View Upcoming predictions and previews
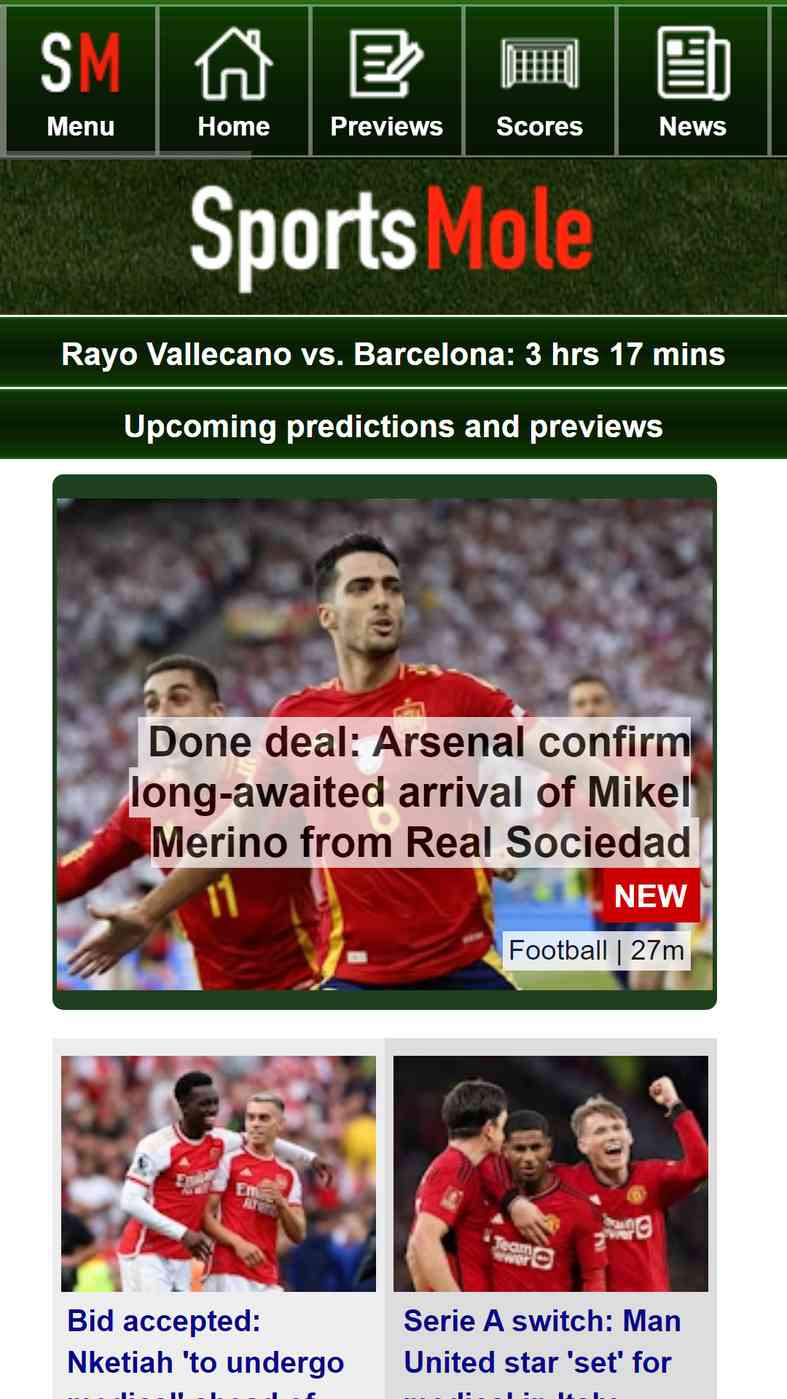The width and height of the screenshot is (787, 1399). tap(393, 426)
